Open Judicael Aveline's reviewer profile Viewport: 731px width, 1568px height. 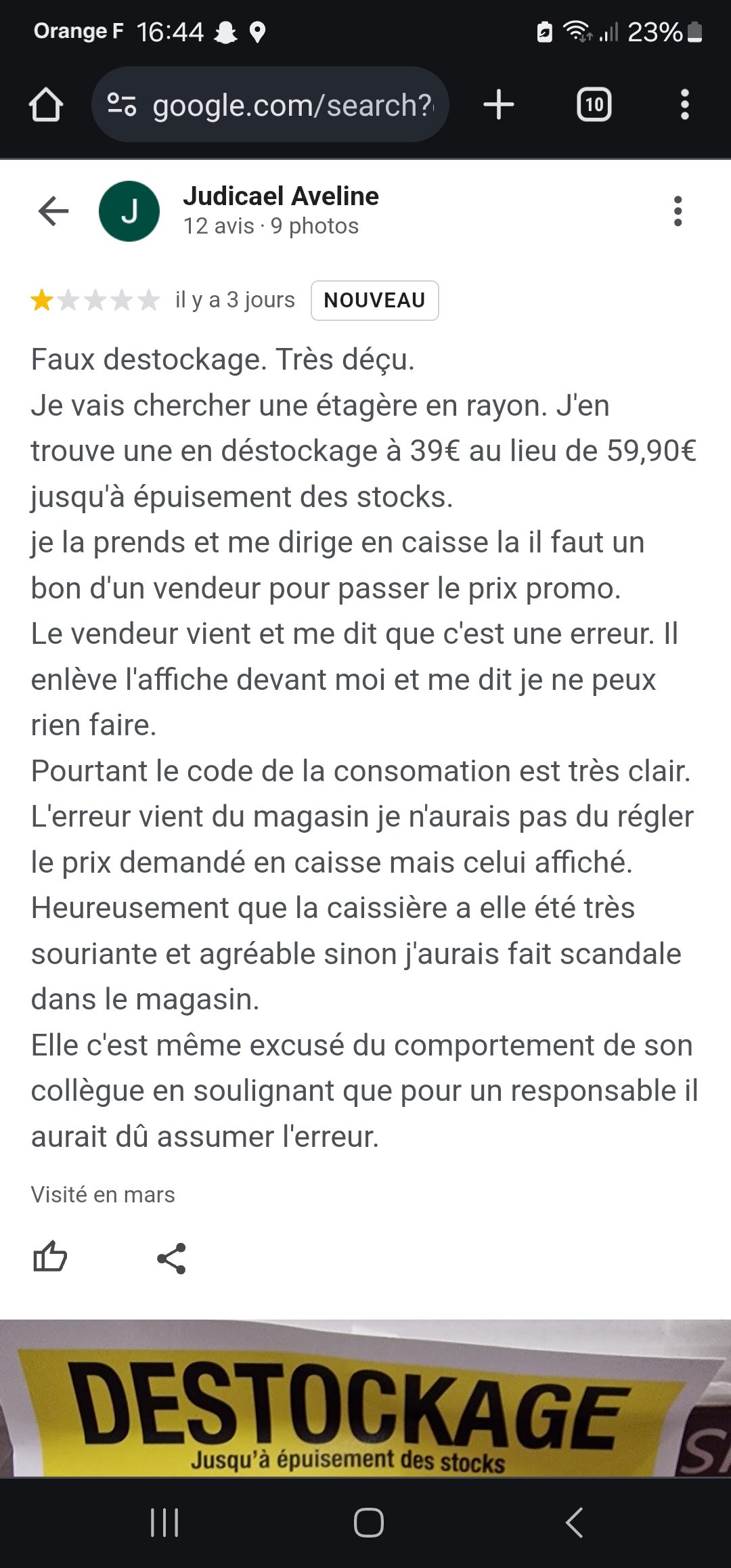(280, 196)
